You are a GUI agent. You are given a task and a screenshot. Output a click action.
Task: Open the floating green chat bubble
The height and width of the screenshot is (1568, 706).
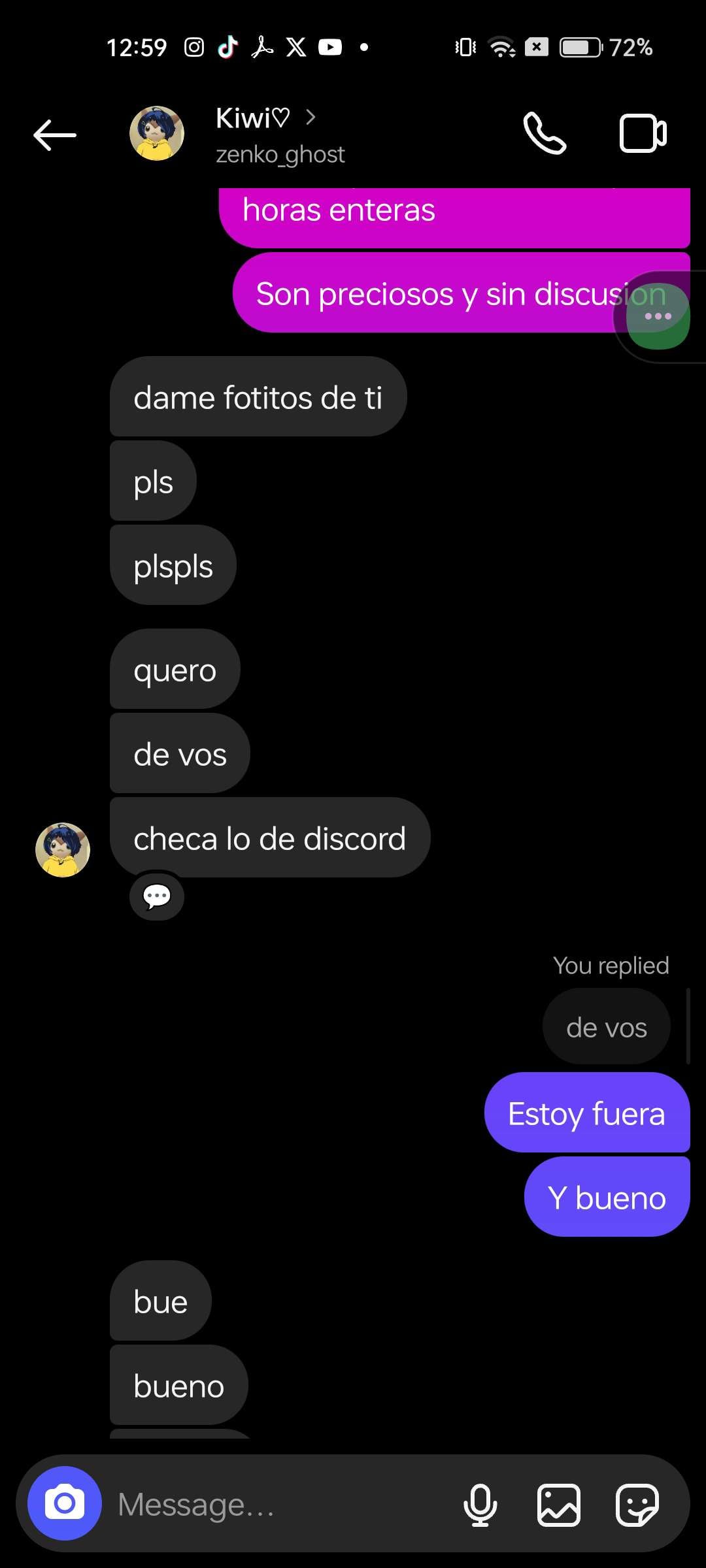tap(658, 317)
